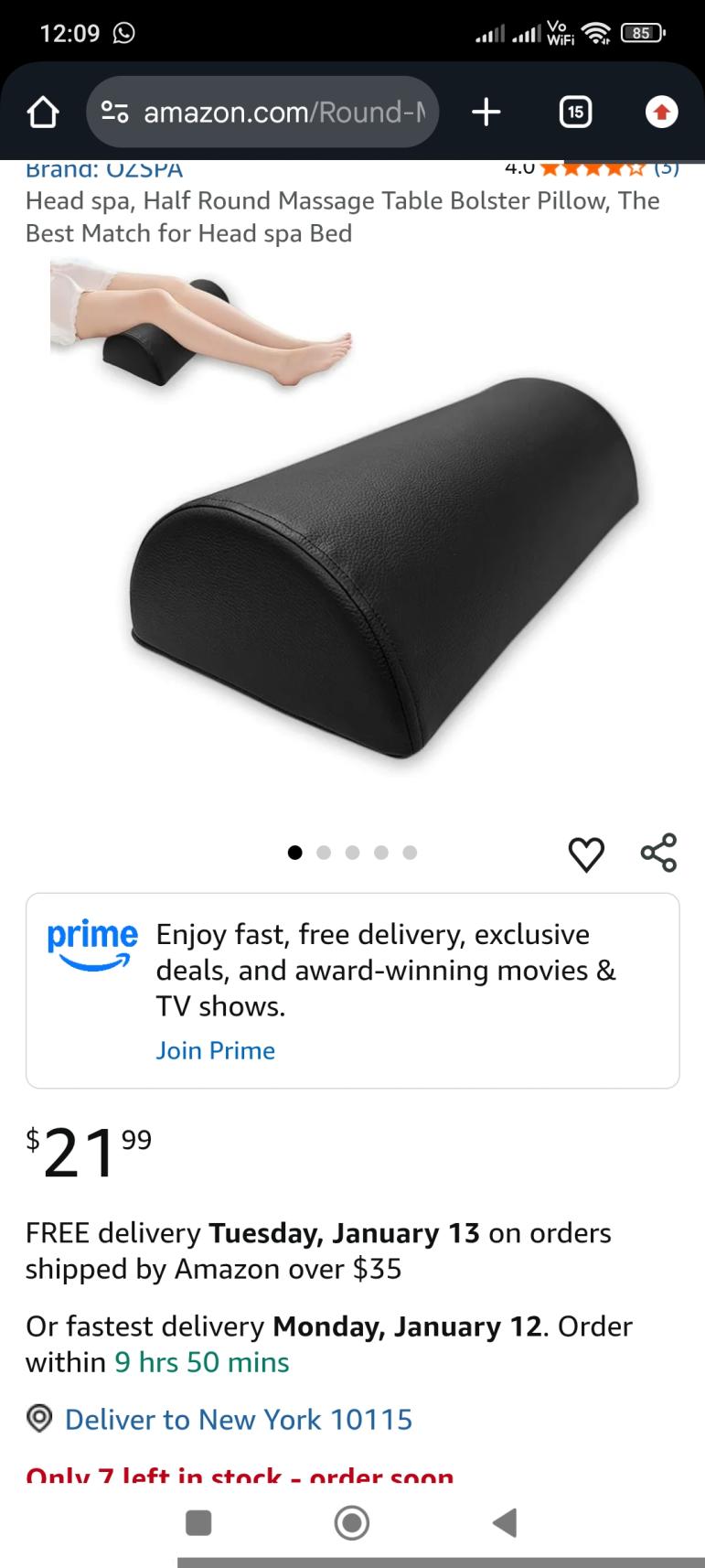Open the browser update menu icon
Screen dimensions: 705x1568
click(x=661, y=113)
